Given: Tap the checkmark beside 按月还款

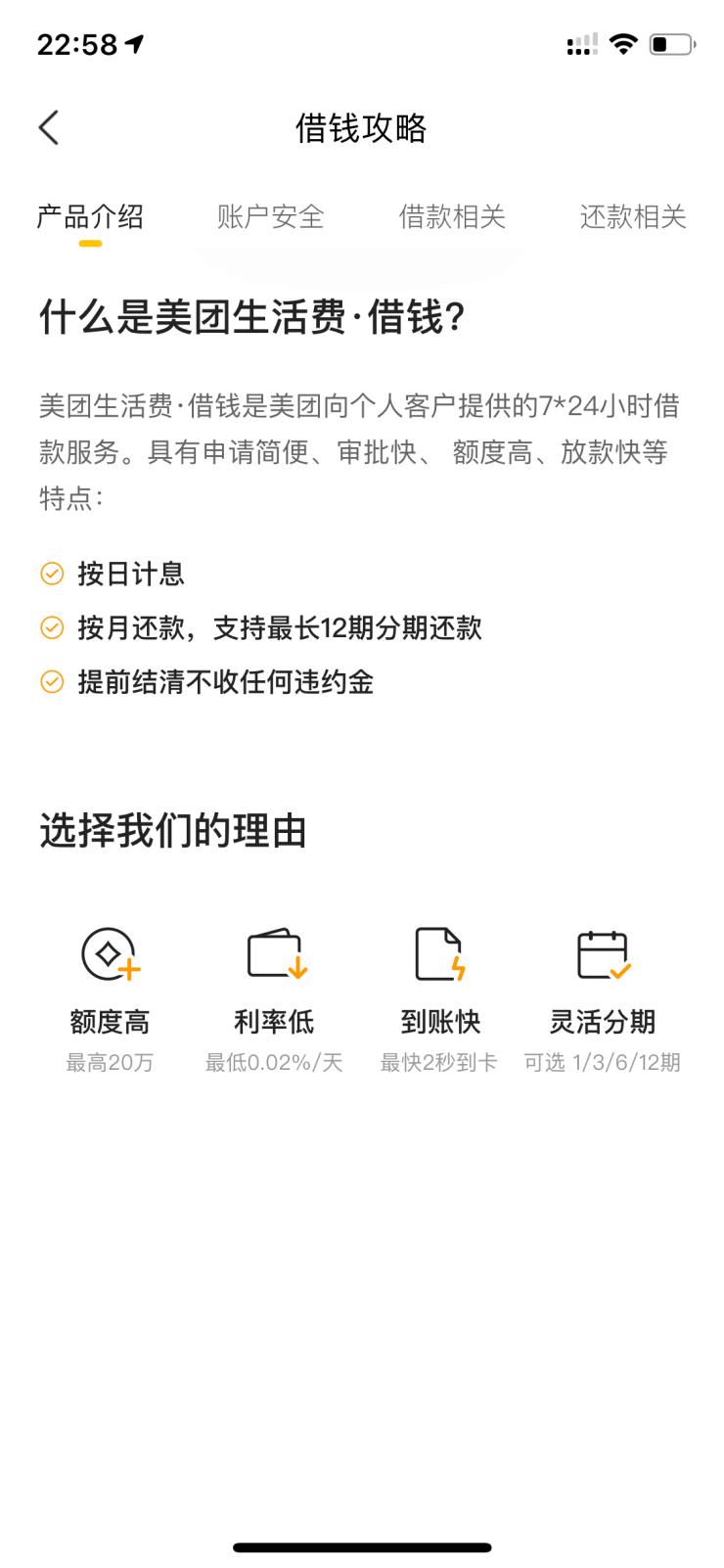Looking at the screenshot, I should [x=50, y=629].
